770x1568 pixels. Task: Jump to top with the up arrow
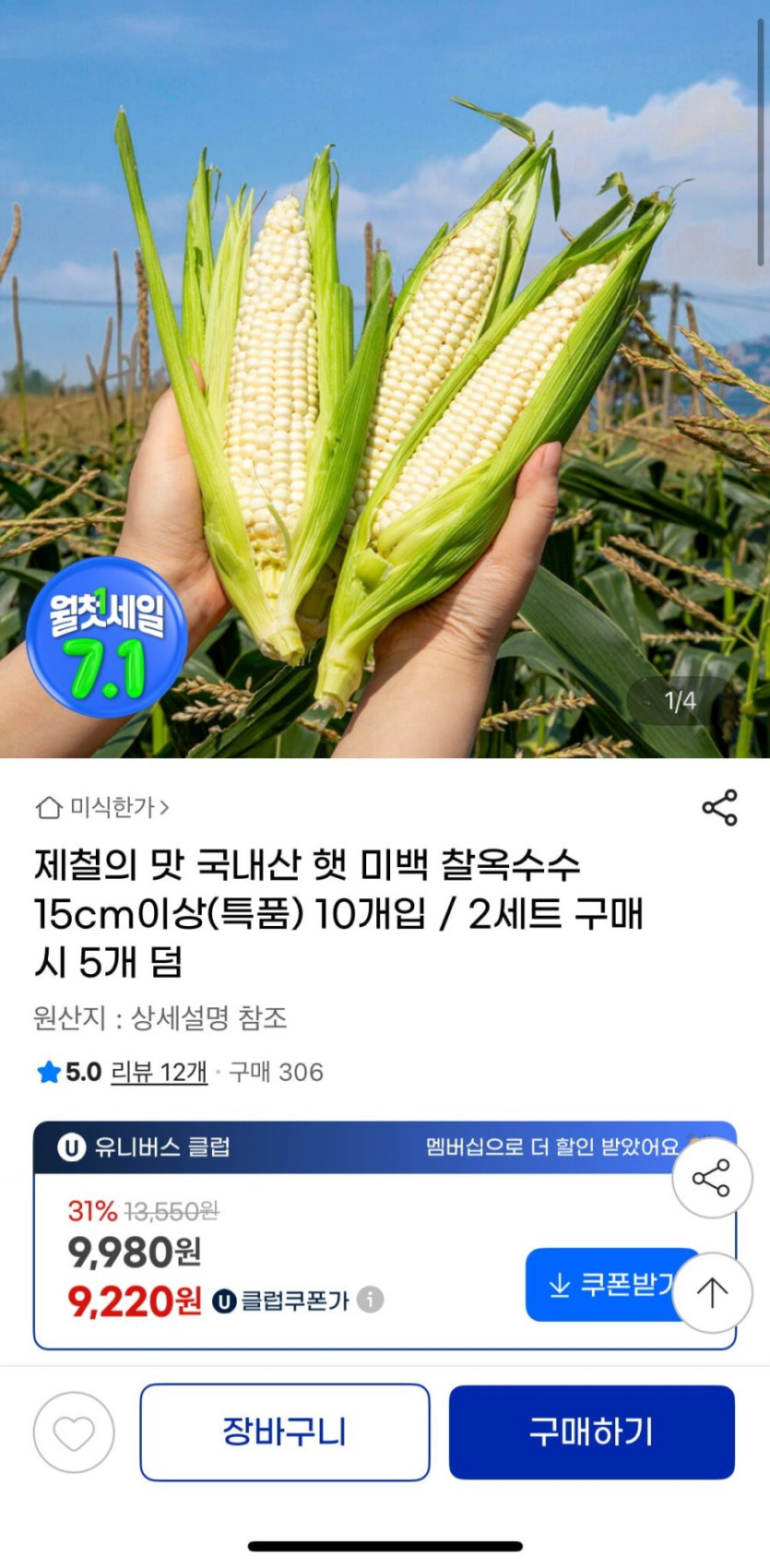point(712,1292)
